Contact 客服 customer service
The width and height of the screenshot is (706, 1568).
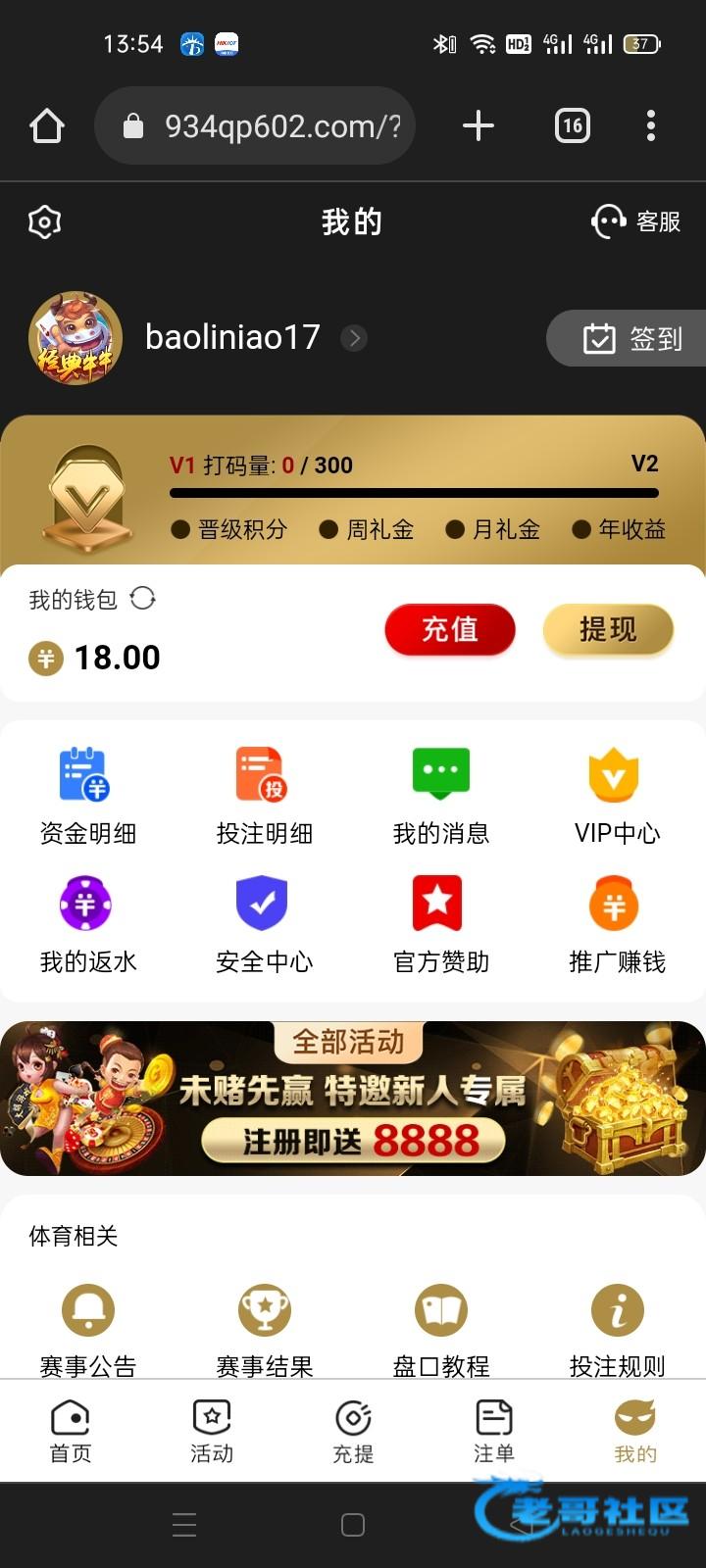click(636, 221)
